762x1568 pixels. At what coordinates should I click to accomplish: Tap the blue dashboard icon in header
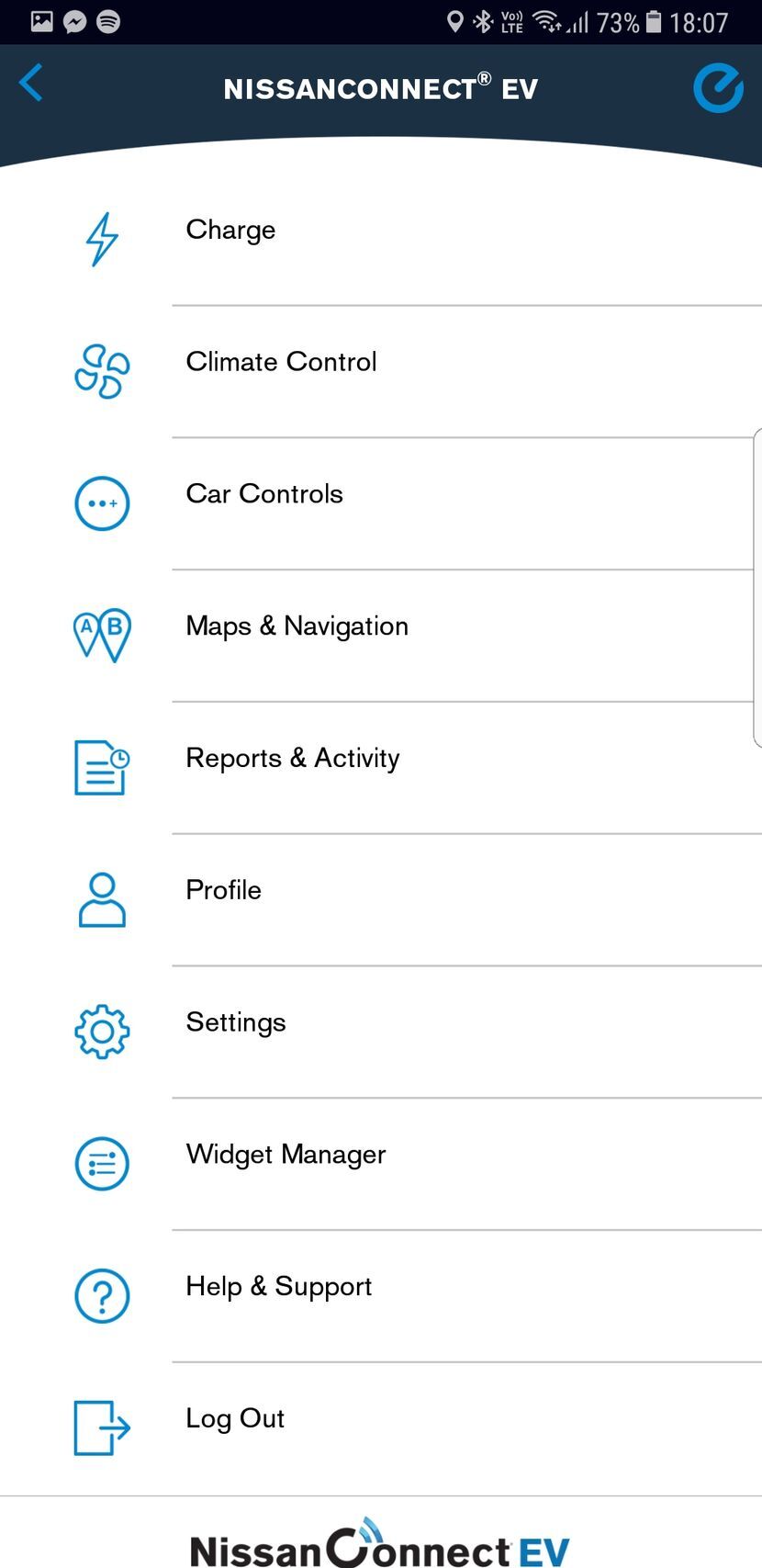click(x=717, y=88)
